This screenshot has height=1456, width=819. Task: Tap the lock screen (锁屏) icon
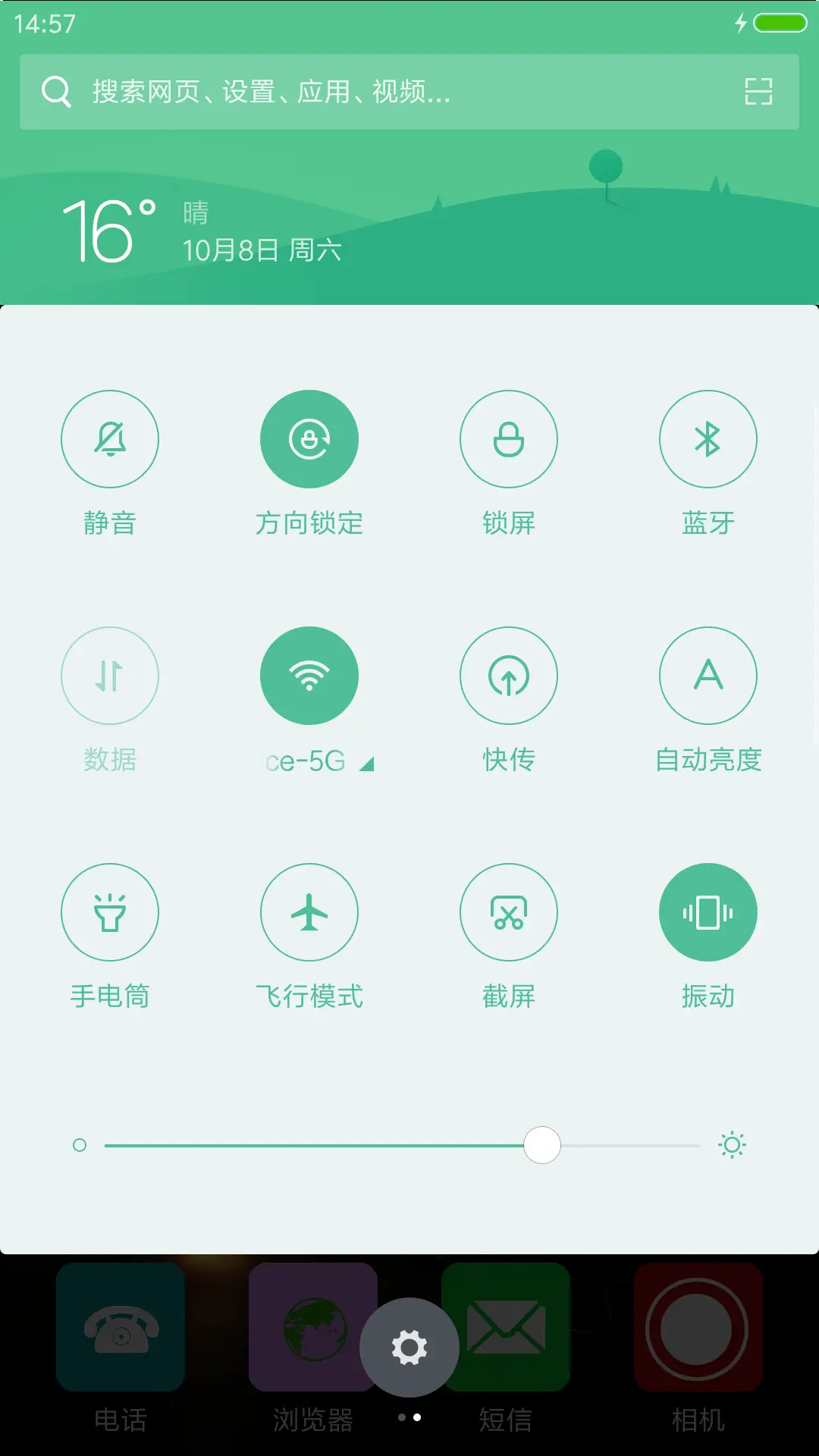coord(508,438)
